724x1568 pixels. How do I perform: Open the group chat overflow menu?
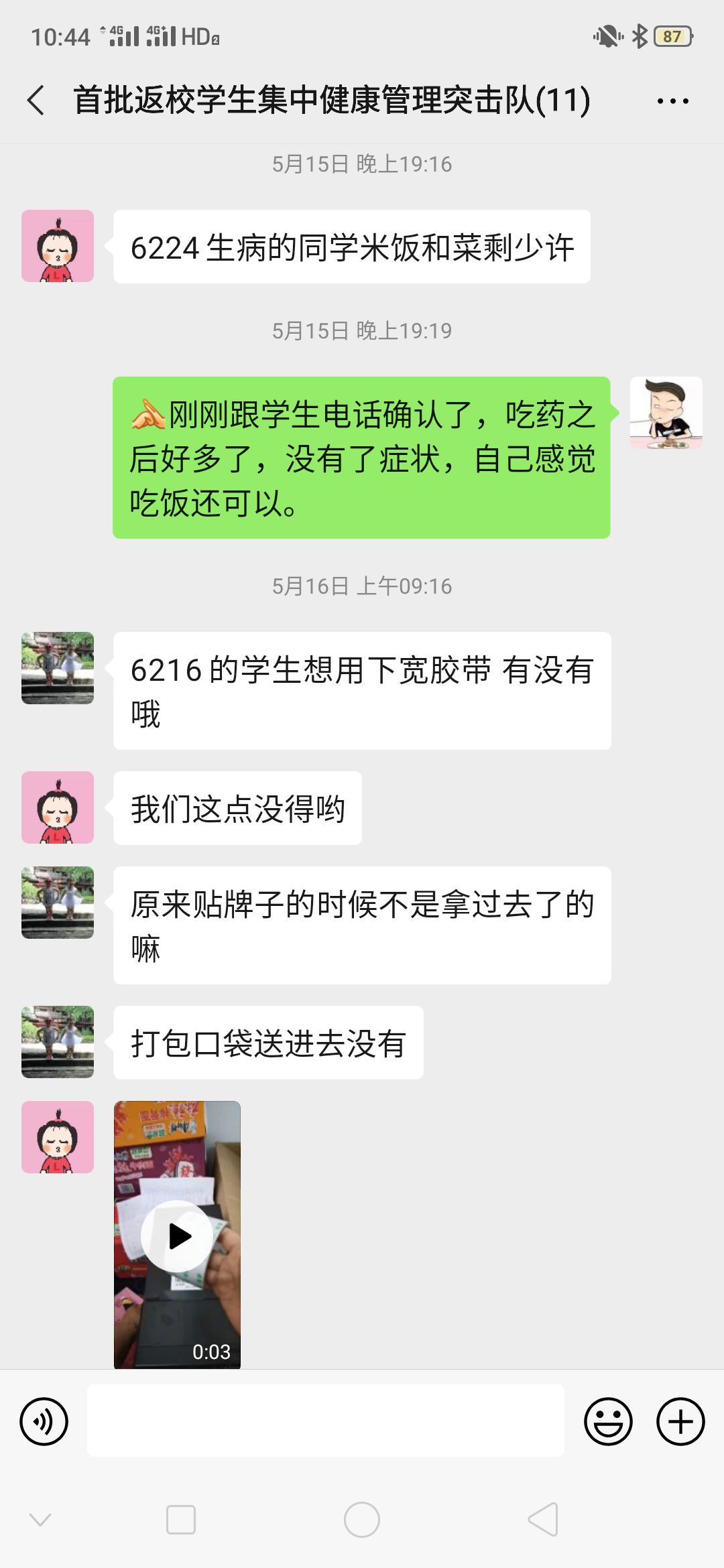[672, 101]
